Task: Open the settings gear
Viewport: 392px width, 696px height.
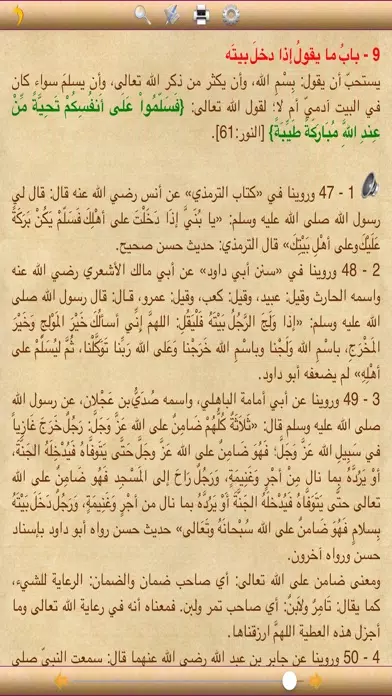Action: (x=231, y=15)
